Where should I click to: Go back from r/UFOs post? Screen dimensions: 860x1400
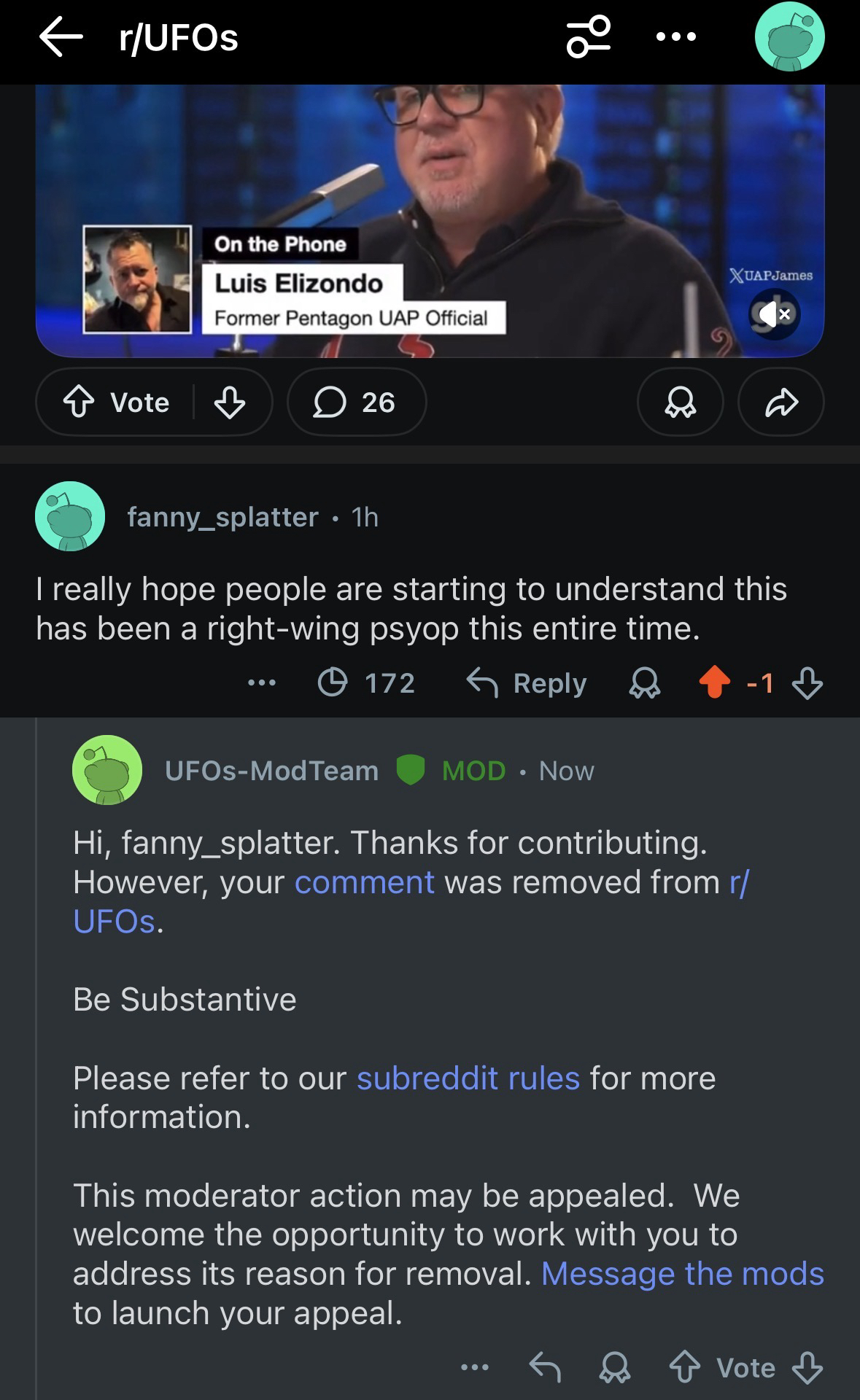point(61,37)
